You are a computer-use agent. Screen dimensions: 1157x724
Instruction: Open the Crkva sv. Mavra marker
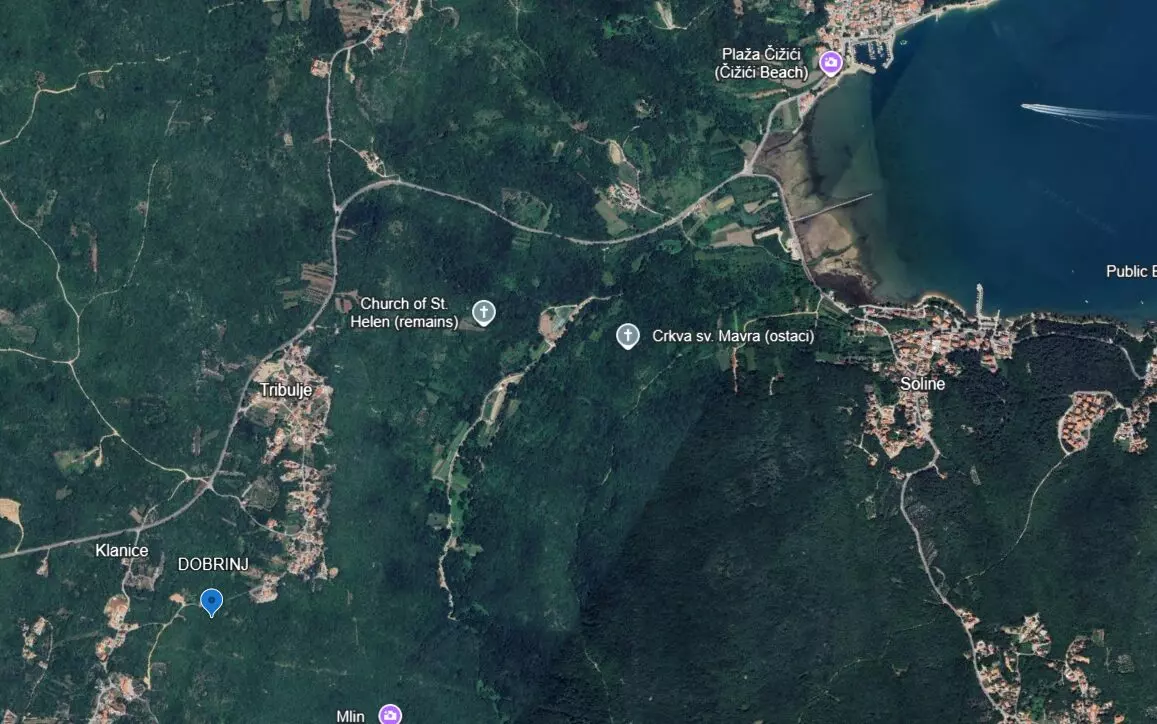pyautogui.click(x=627, y=335)
